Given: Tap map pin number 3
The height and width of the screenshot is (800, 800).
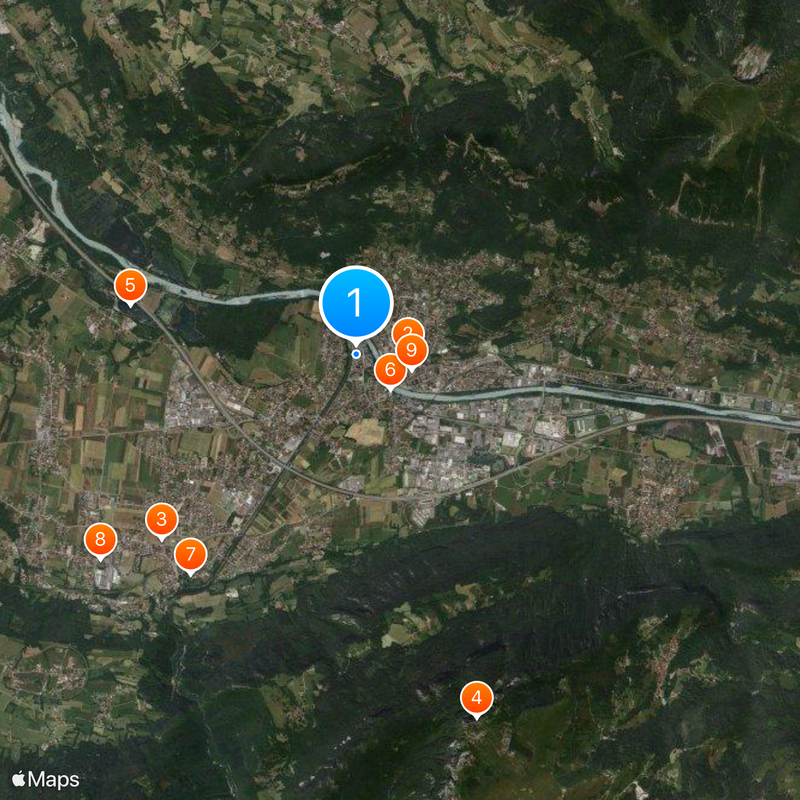Looking at the screenshot, I should click(x=161, y=520).
